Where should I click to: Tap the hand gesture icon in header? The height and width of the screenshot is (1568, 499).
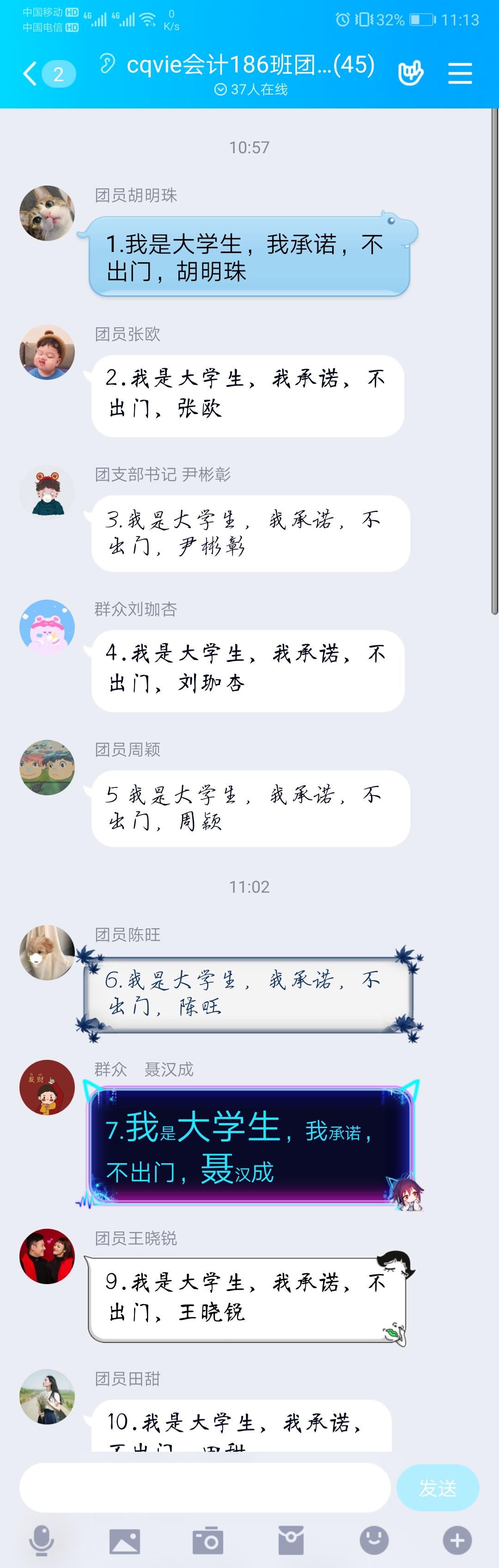tap(411, 74)
